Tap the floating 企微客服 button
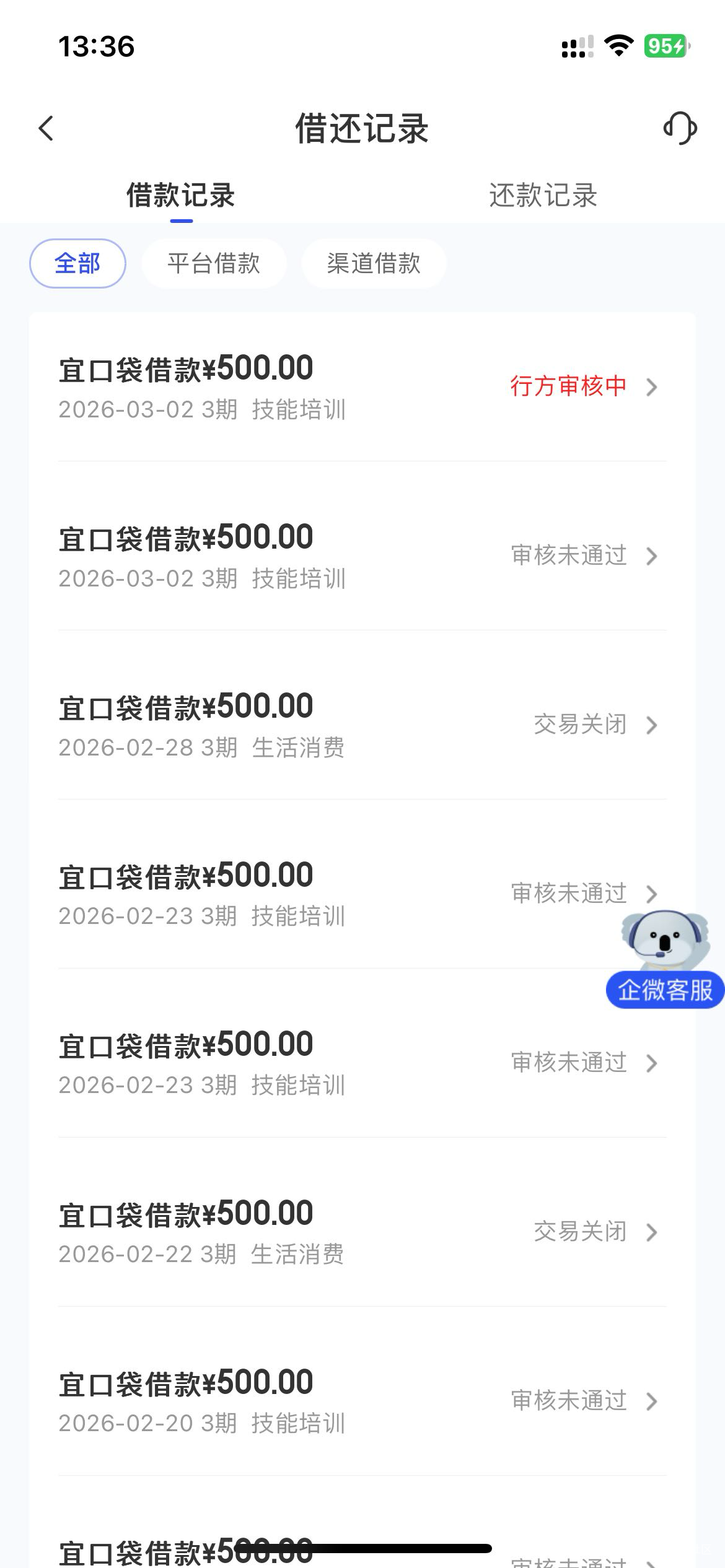 tap(665, 989)
